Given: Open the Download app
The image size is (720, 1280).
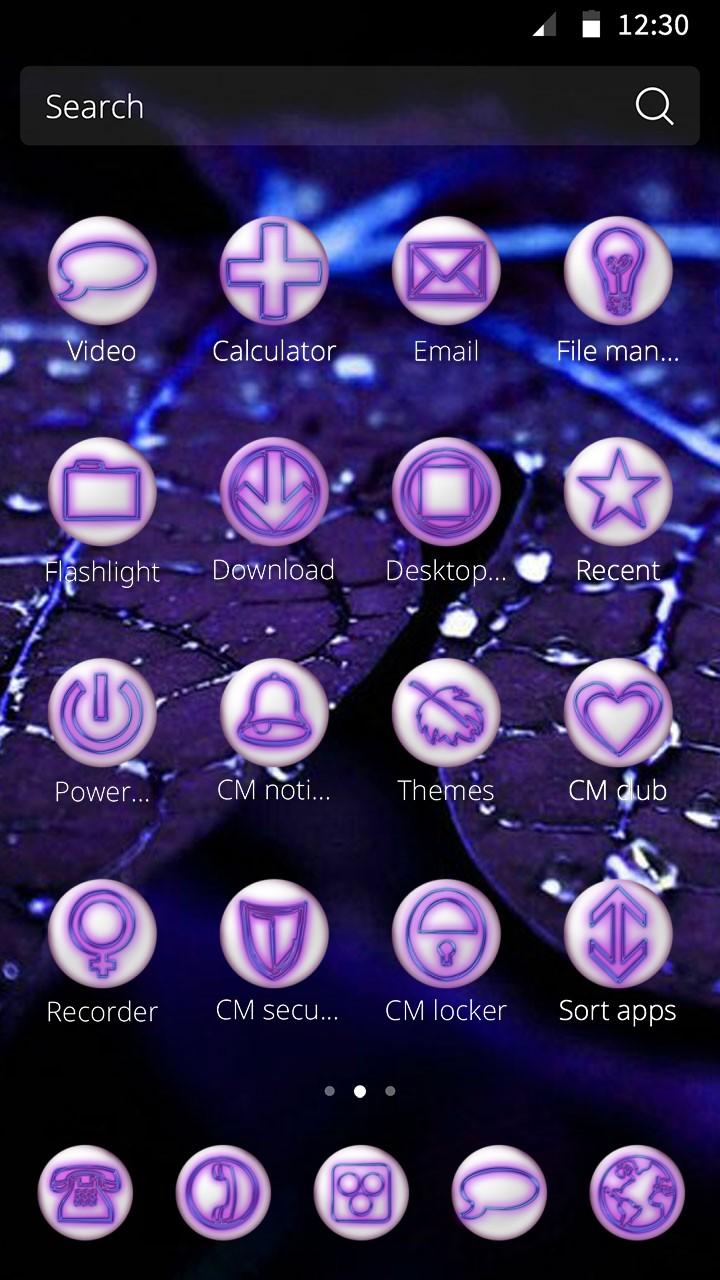Looking at the screenshot, I should [274, 492].
